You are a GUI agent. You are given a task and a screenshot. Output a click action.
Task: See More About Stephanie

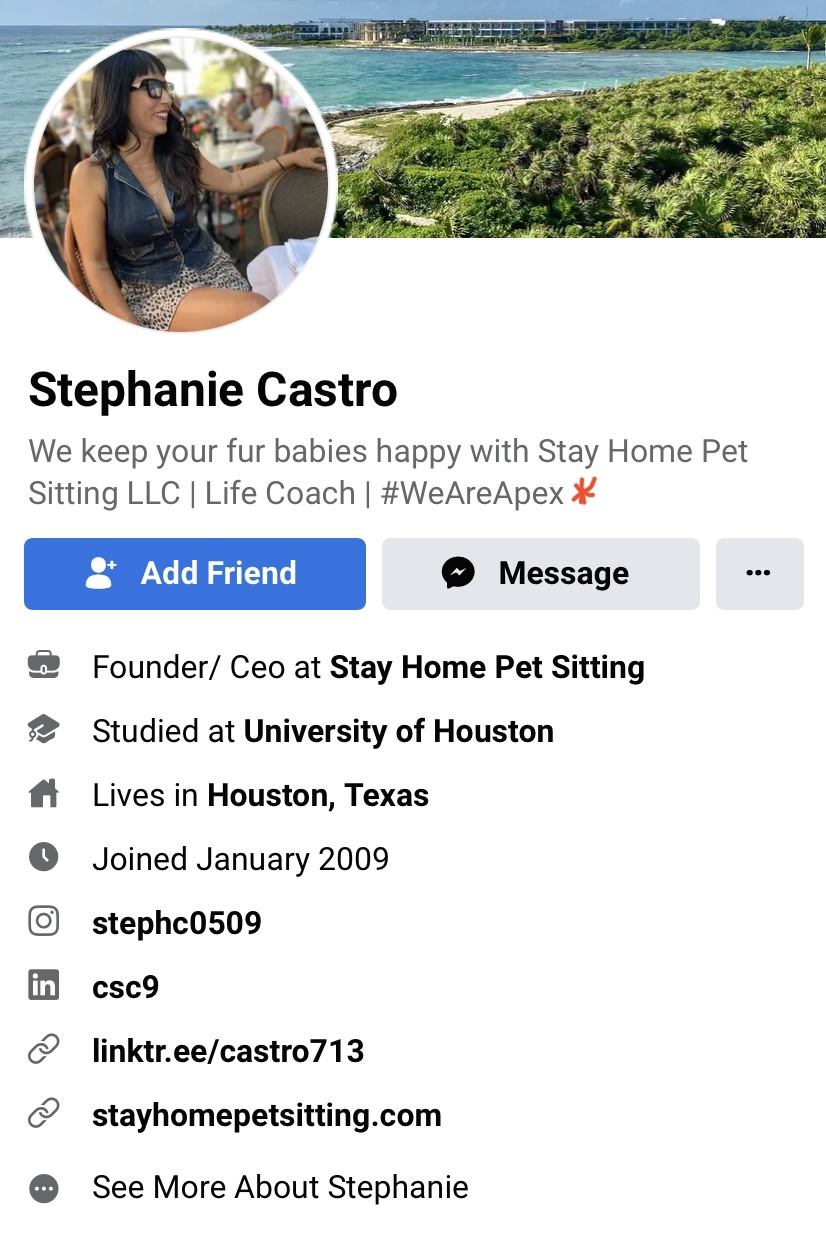pos(280,1187)
